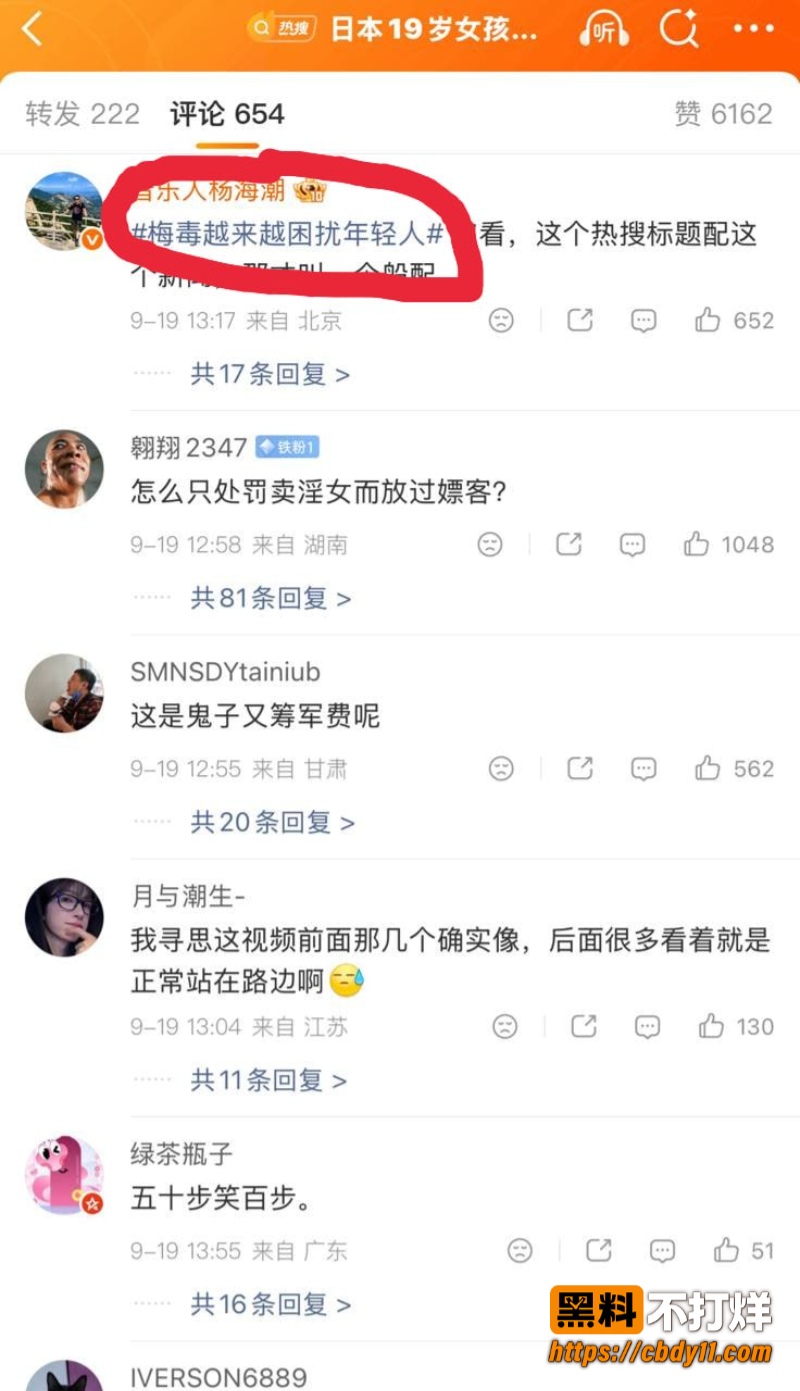Open the listen headphone icon
Screen dimensions: 800x1391
604,29
